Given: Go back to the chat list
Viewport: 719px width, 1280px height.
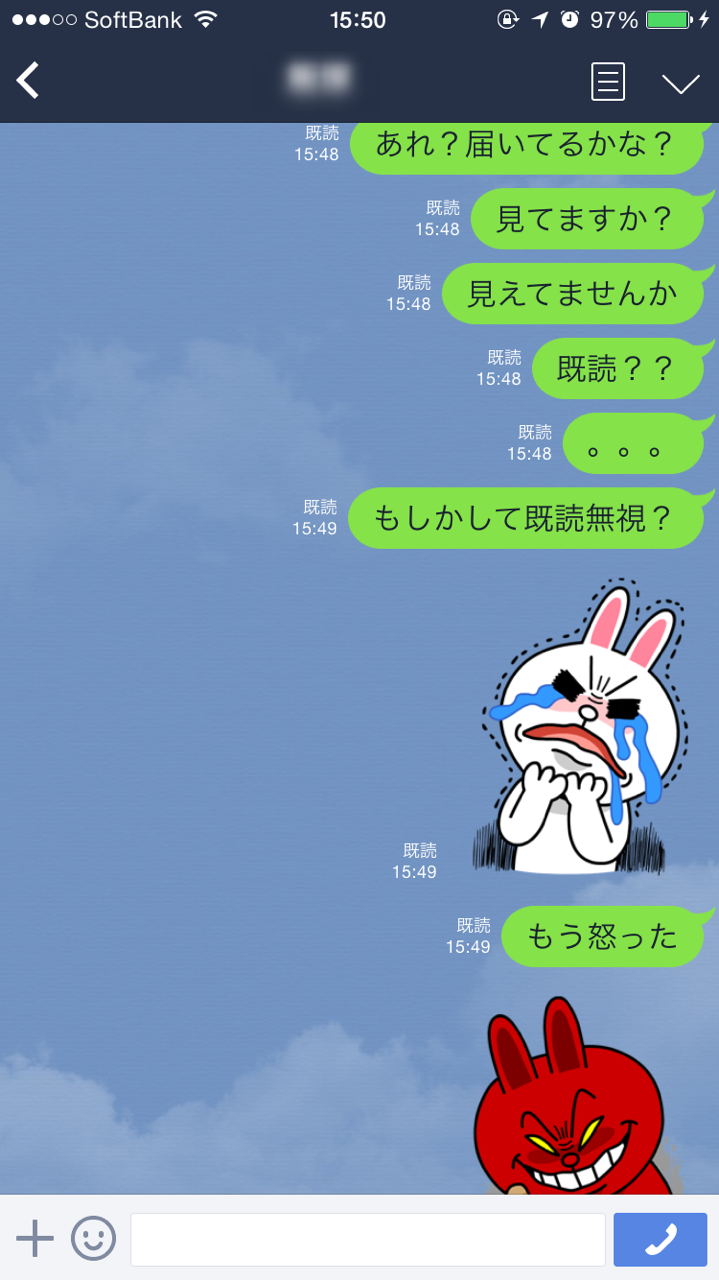Looking at the screenshot, I should click(x=28, y=81).
